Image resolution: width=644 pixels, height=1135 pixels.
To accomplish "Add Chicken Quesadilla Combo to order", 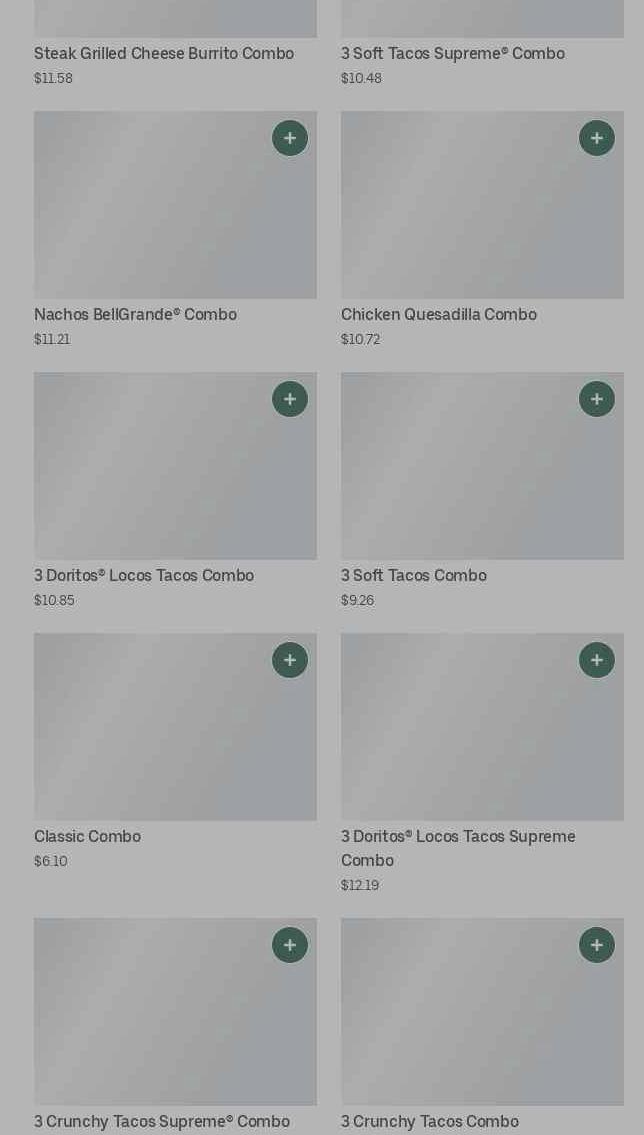I will pos(597,138).
